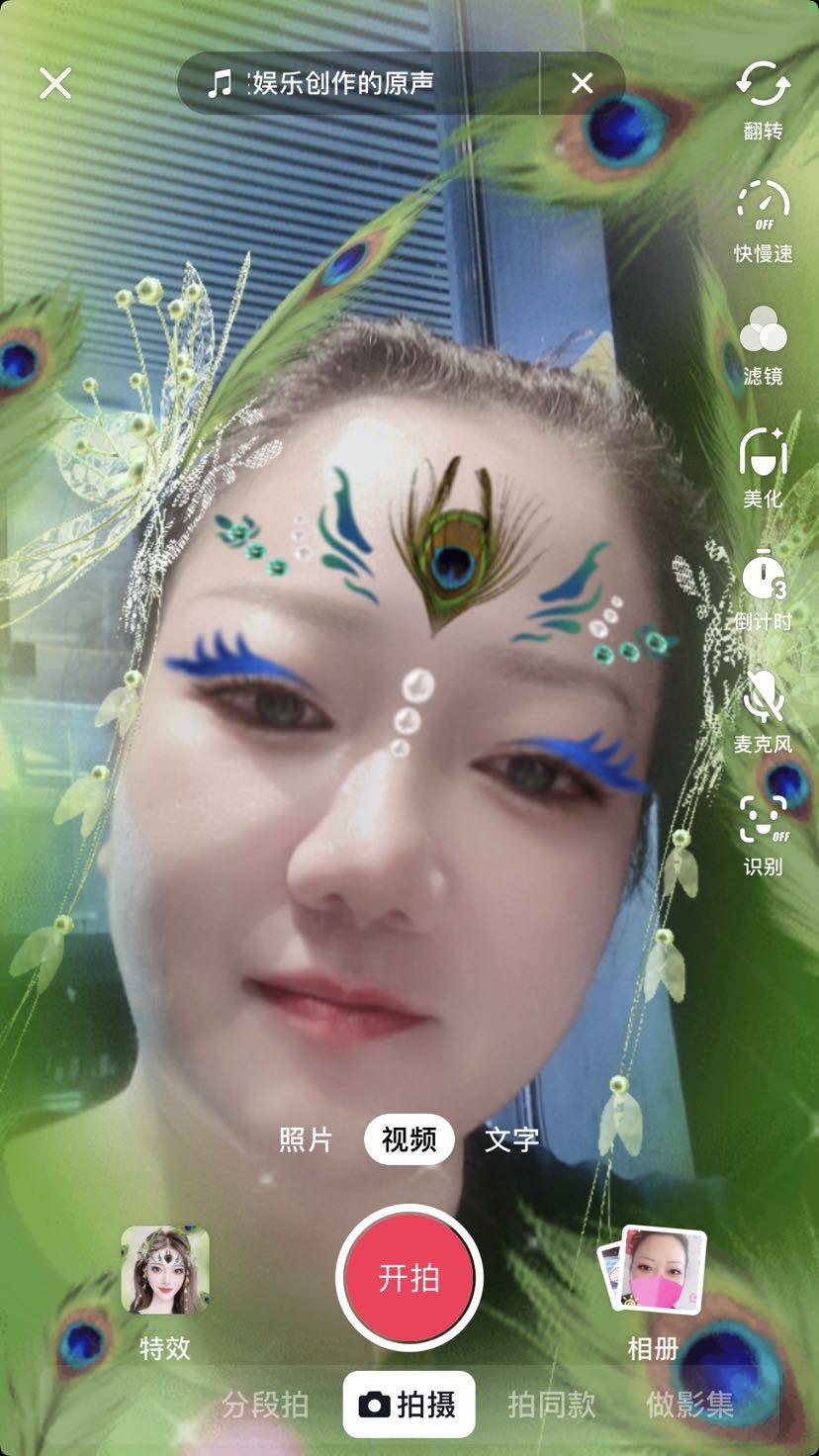This screenshot has width=819, height=1456.
Task: Open 快慢速 speed settings
Action: [x=763, y=220]
